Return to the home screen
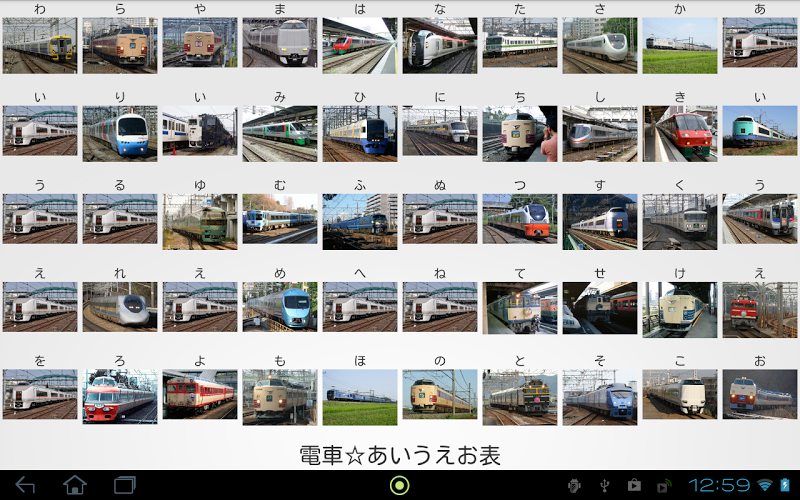This screenshot has width=800, height=500. click(x=75, y=485)
